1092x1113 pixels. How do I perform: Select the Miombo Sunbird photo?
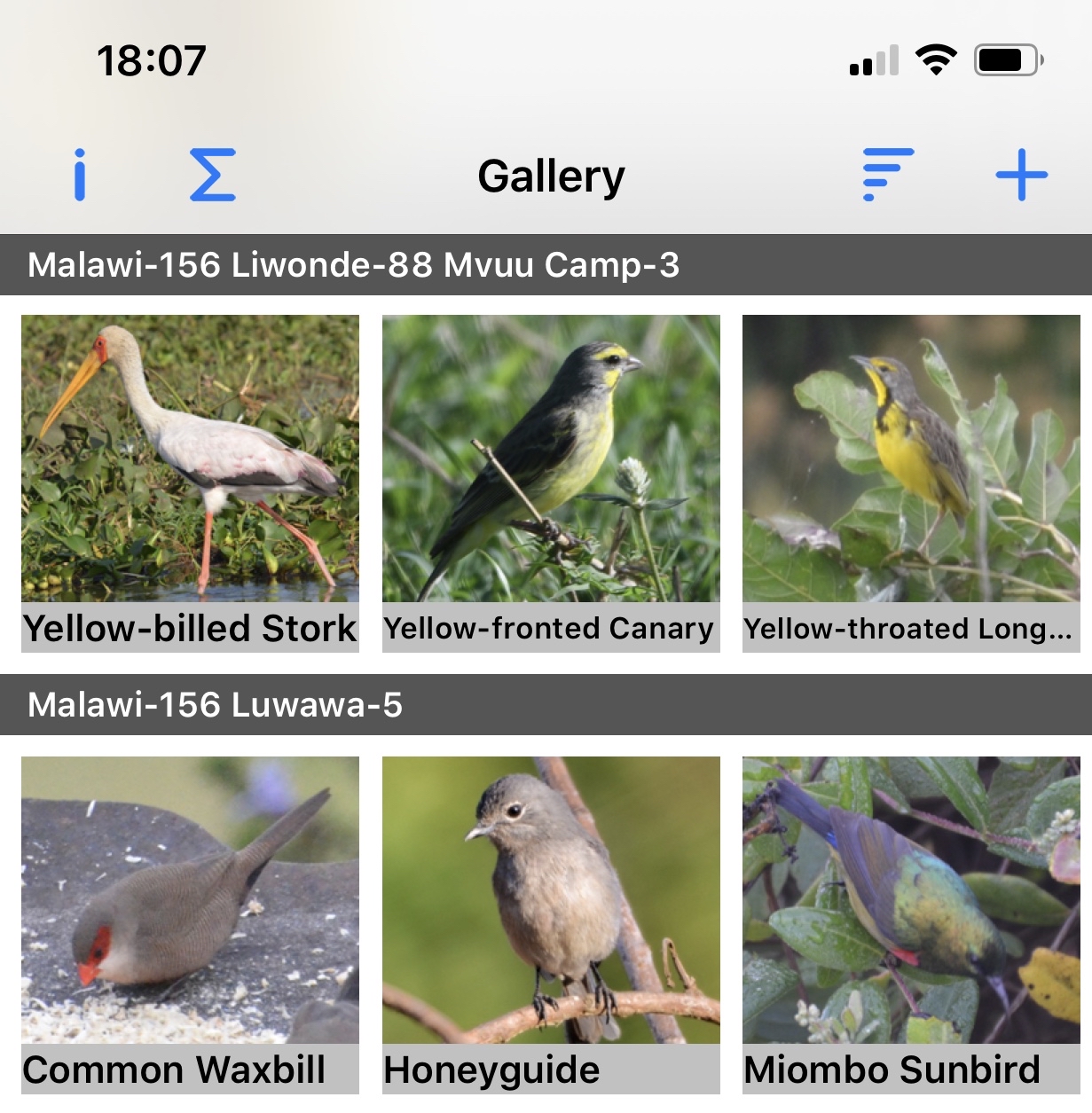pyautogui.click(x=911, y=900)
